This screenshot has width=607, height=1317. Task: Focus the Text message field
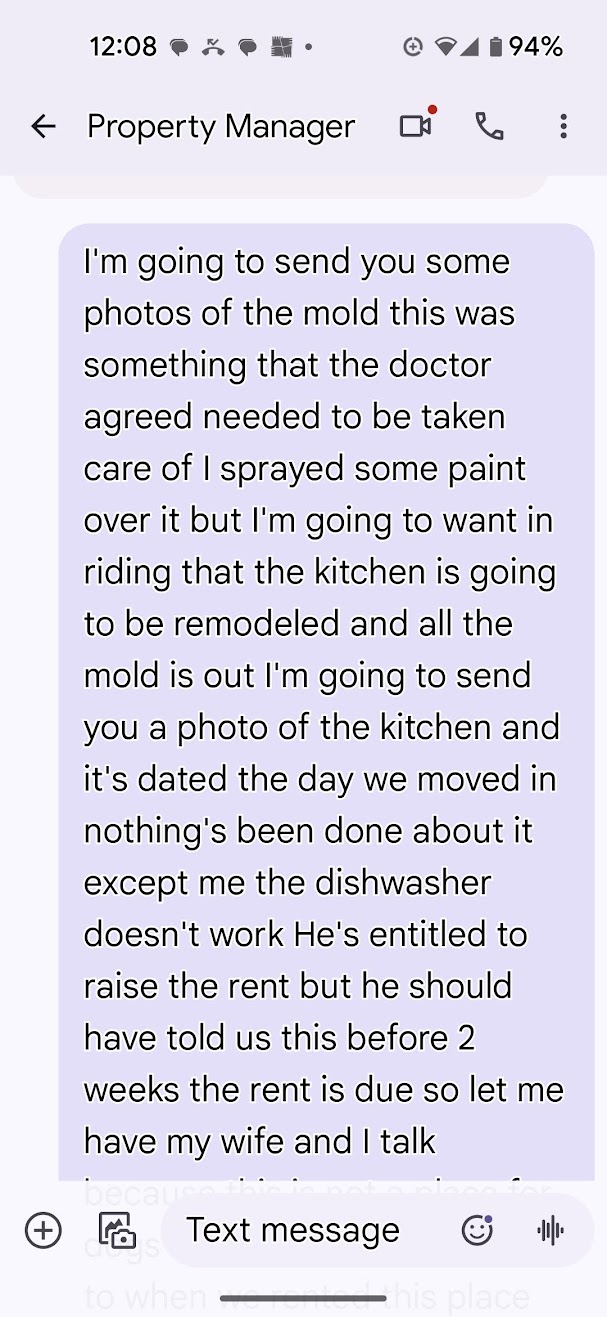click(293, 1230)
